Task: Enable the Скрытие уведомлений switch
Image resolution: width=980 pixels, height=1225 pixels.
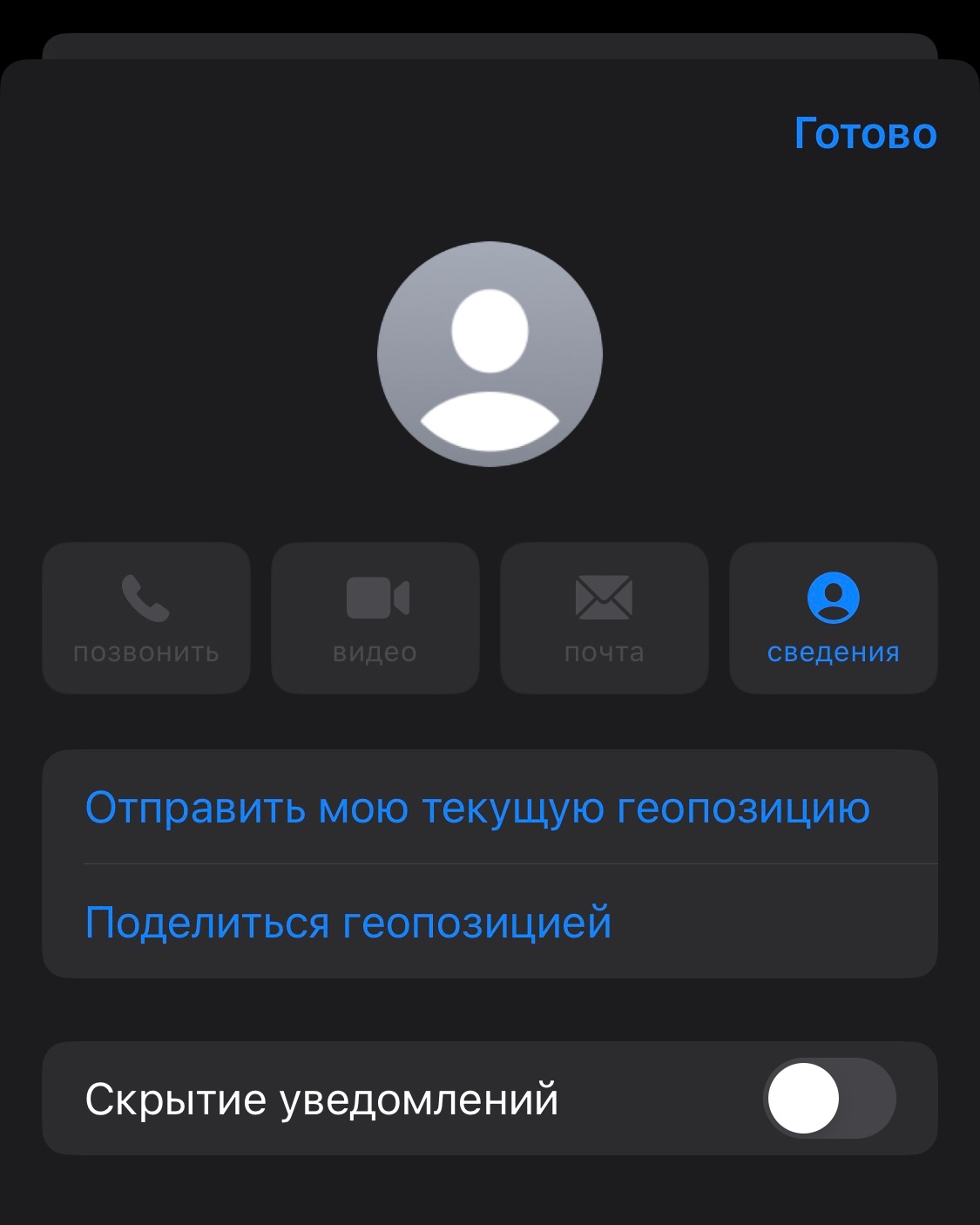Action: click(x=828, y=1098)
